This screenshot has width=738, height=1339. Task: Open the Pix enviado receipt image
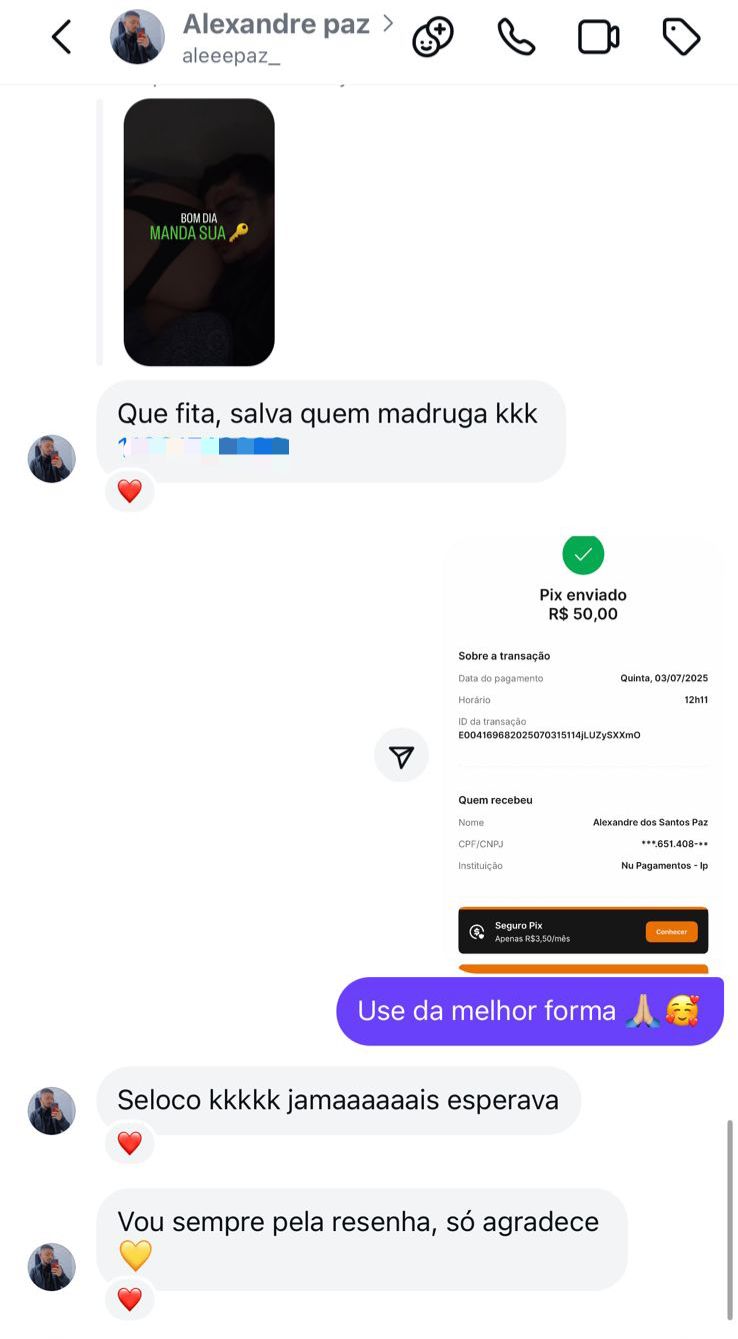[583, 752]
